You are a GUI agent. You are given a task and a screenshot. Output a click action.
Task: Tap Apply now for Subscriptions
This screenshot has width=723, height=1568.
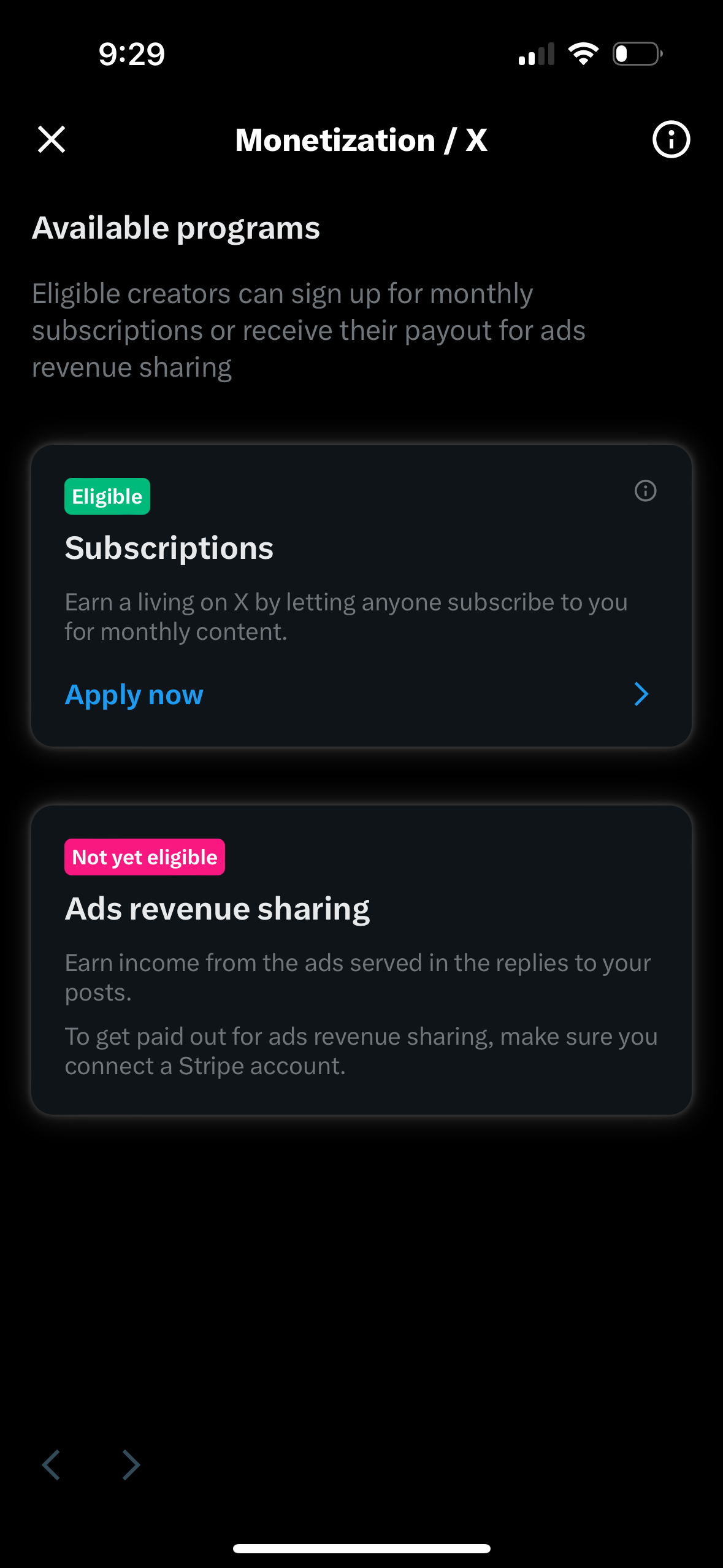click(134, 694)
